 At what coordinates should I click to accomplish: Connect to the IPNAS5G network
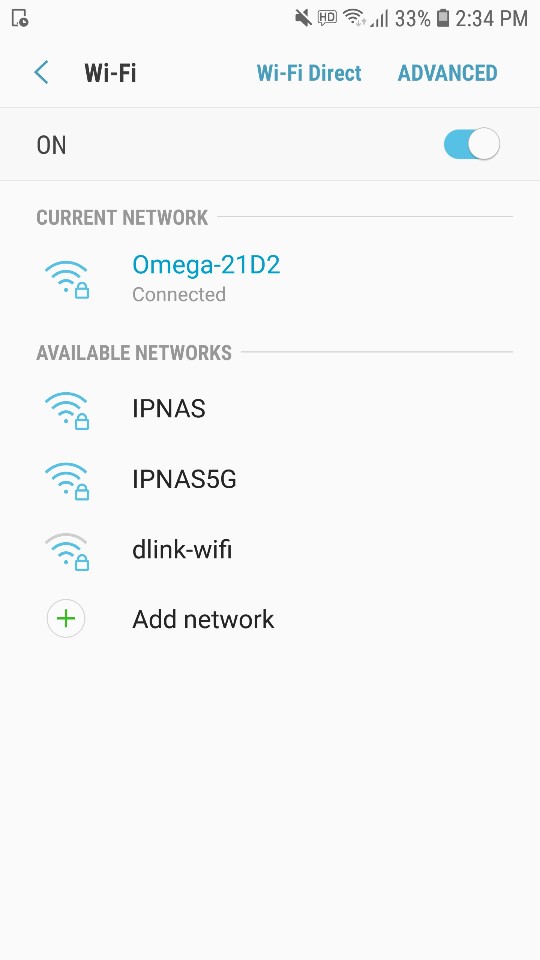[x=270, y=479]
